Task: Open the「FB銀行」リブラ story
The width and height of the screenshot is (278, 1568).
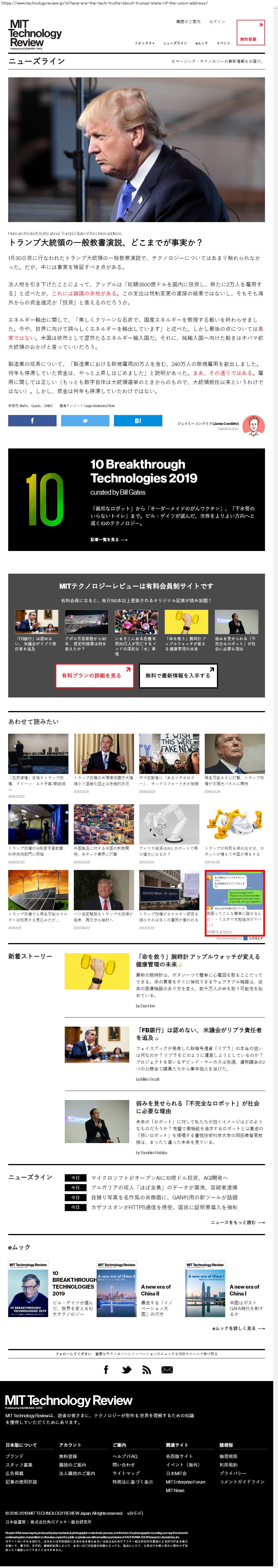Action: coord(199,1033)
